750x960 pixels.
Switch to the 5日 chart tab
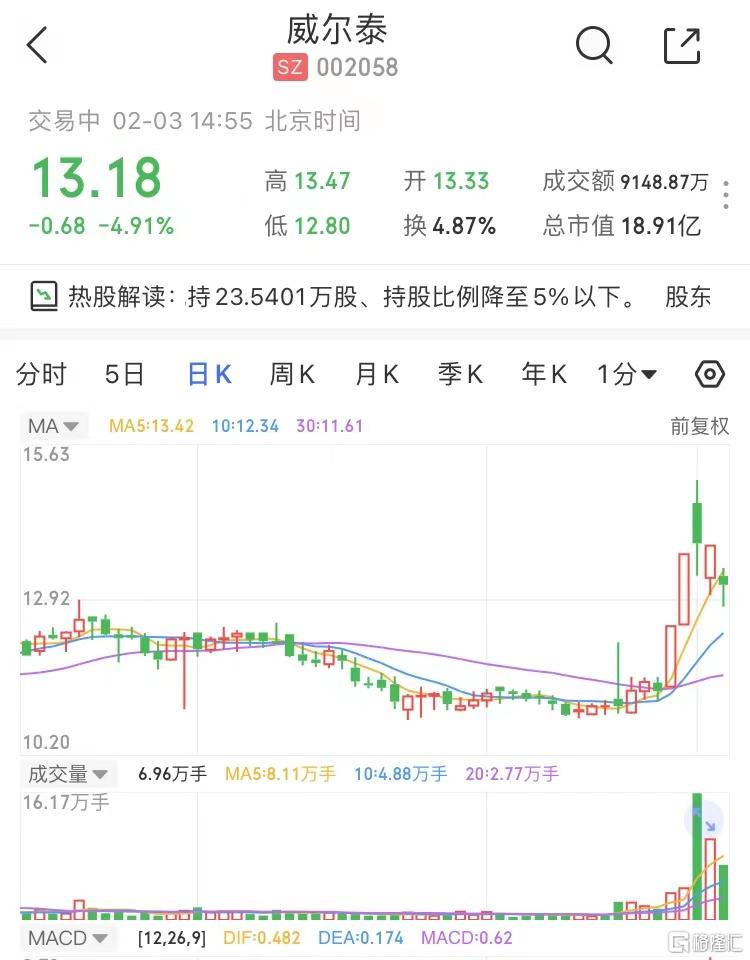(125, 375)
